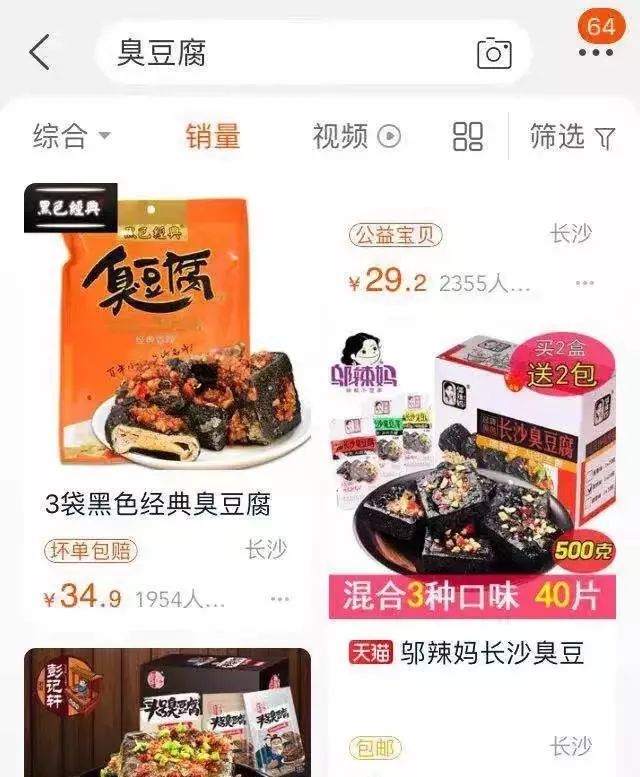Toggle the grid layout view icon

(468, 136)
